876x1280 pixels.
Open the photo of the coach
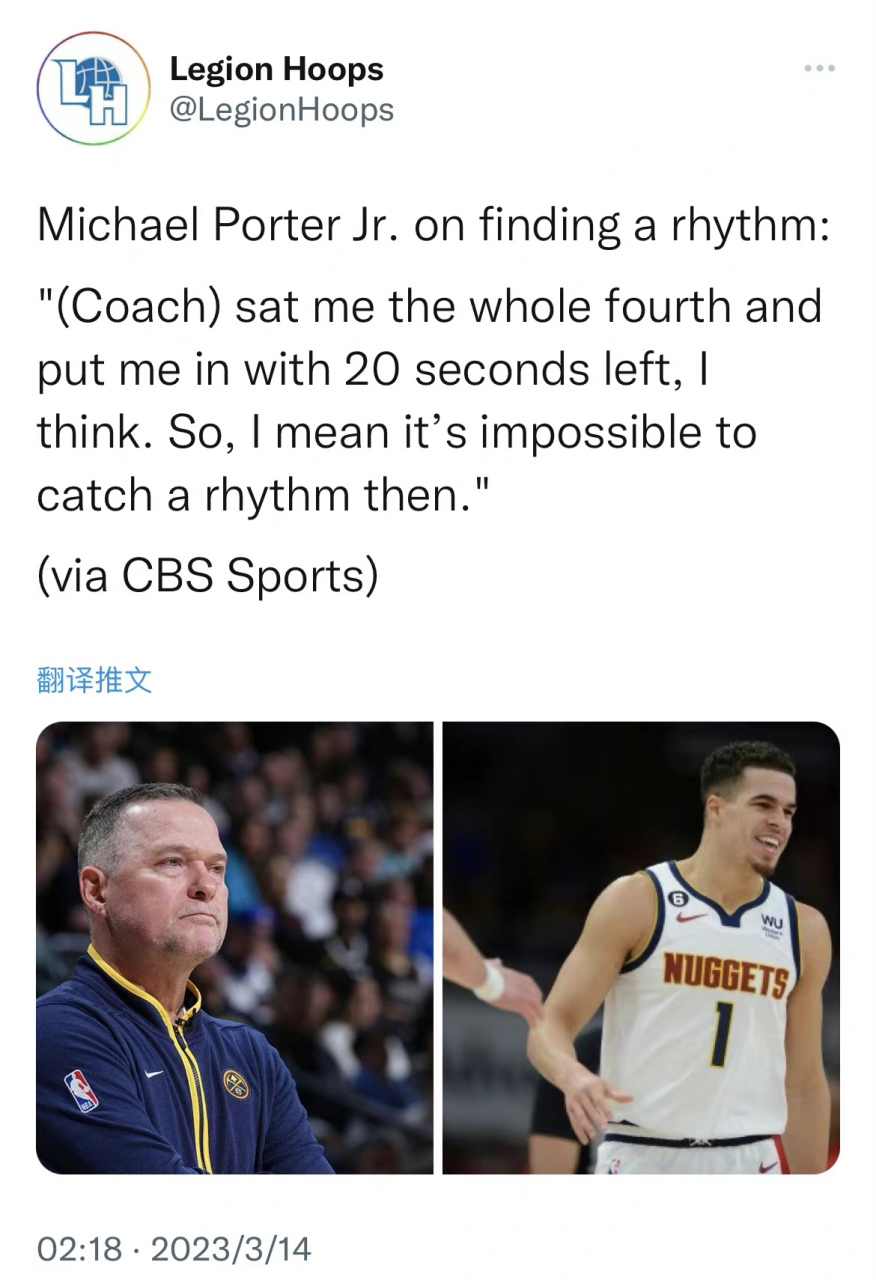(235, 947)
